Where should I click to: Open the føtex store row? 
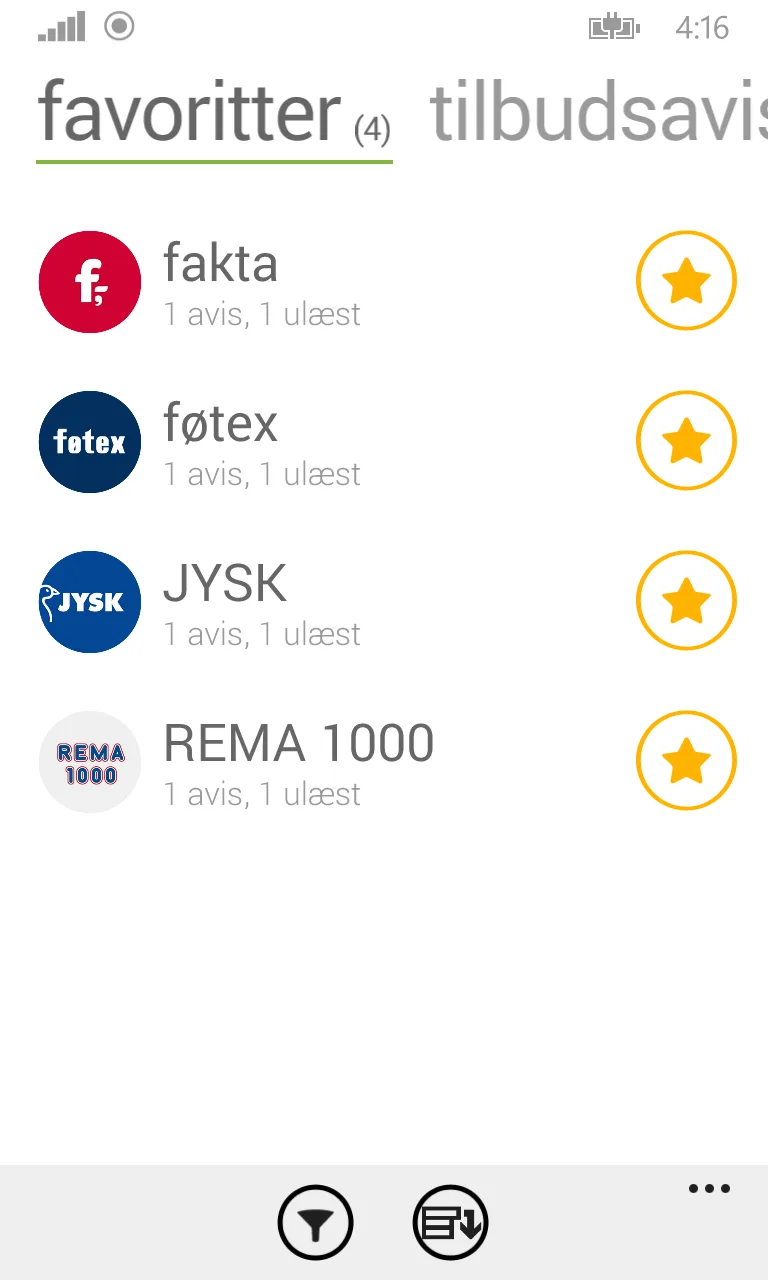[330, 442]
